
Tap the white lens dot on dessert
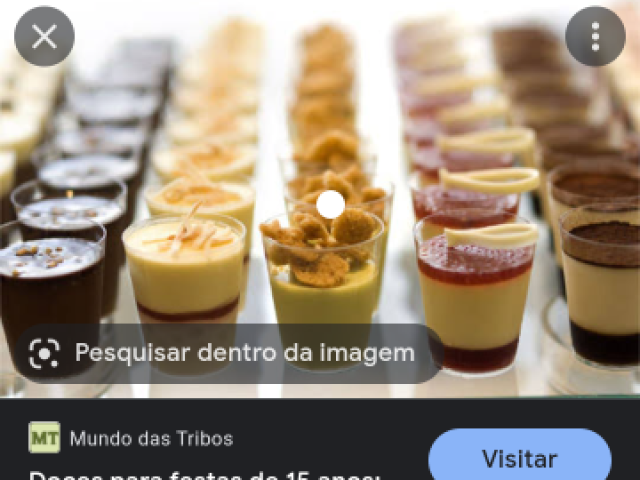point(331,204)
